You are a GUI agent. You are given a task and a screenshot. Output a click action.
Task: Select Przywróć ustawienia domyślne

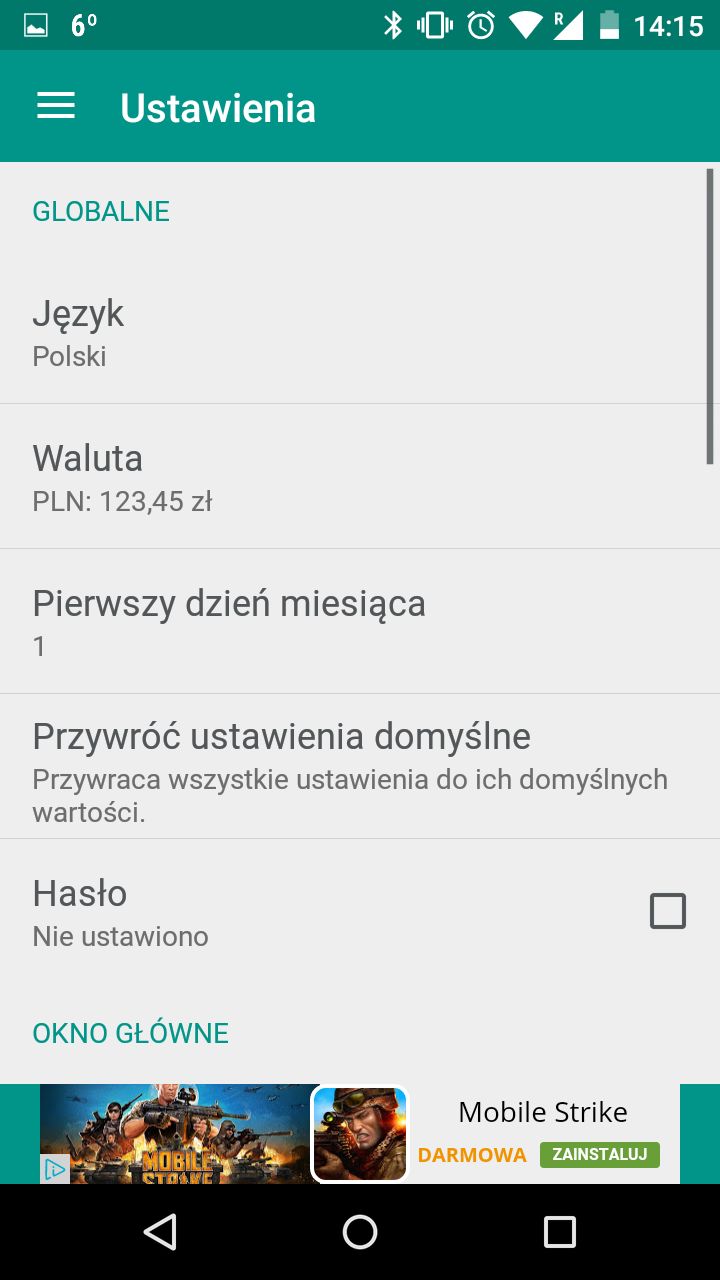[x=360, y=766]
